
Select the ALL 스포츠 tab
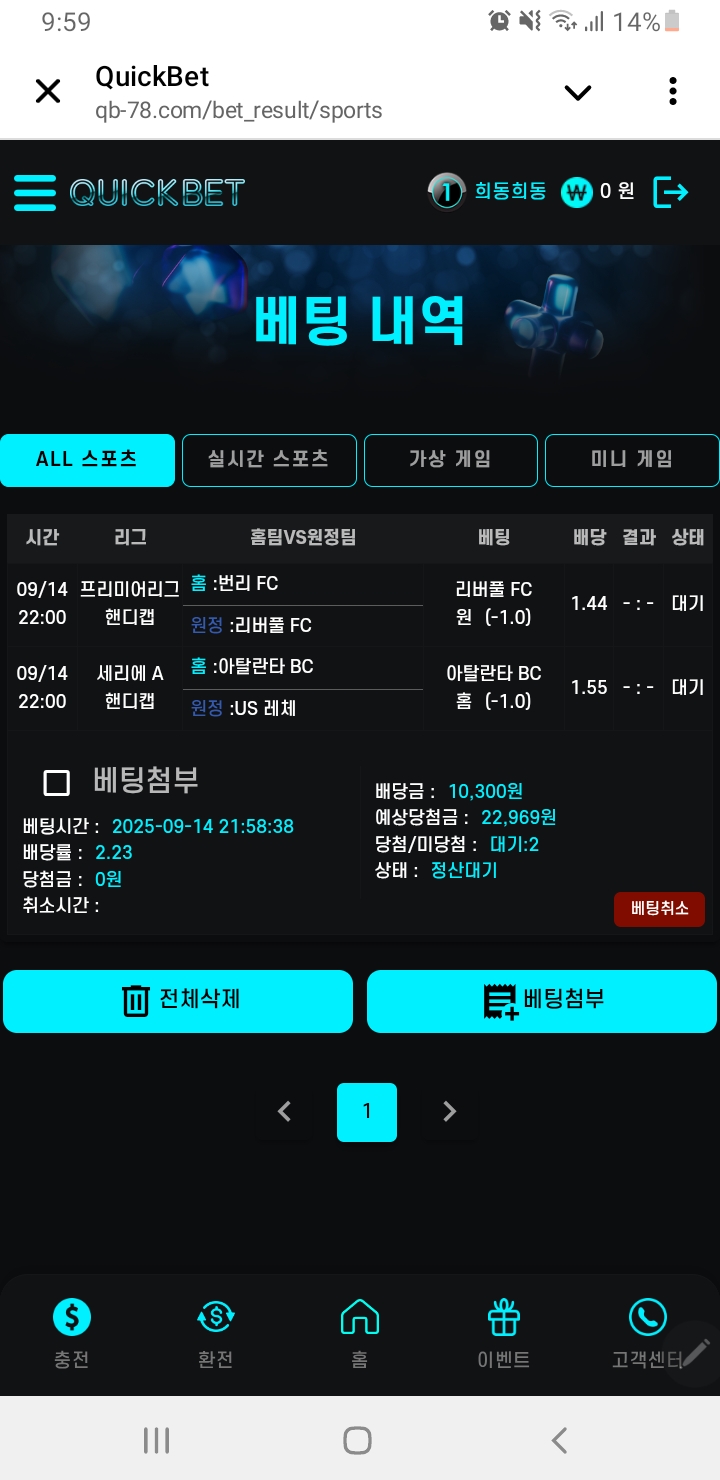87,460
